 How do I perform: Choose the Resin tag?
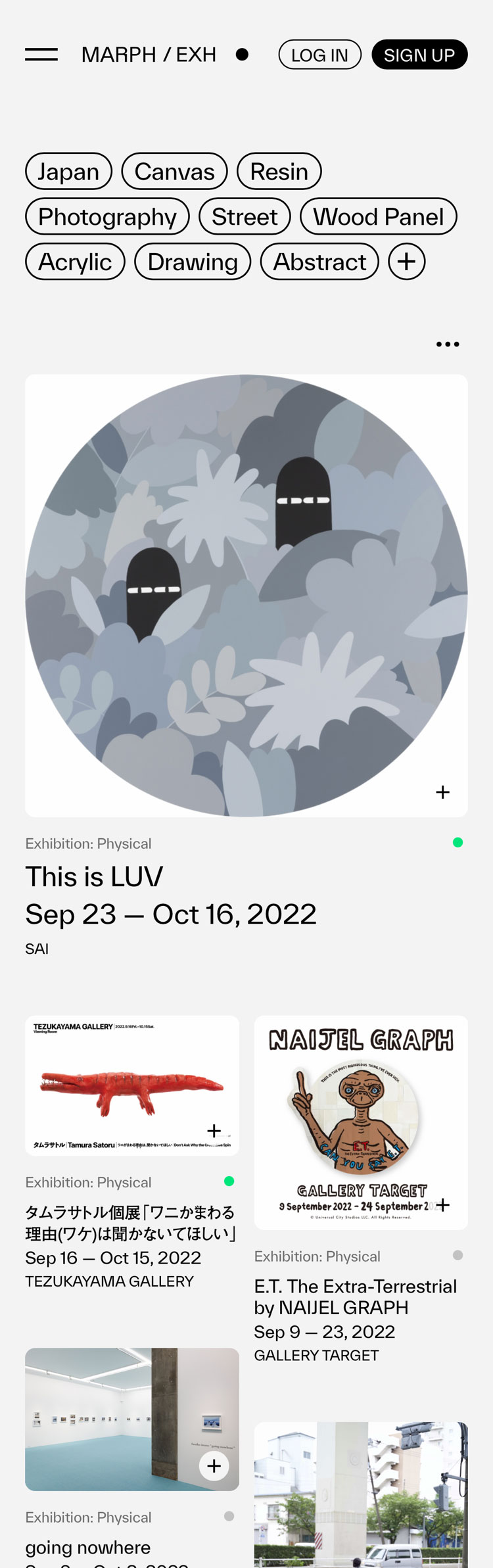click(279, 172)
